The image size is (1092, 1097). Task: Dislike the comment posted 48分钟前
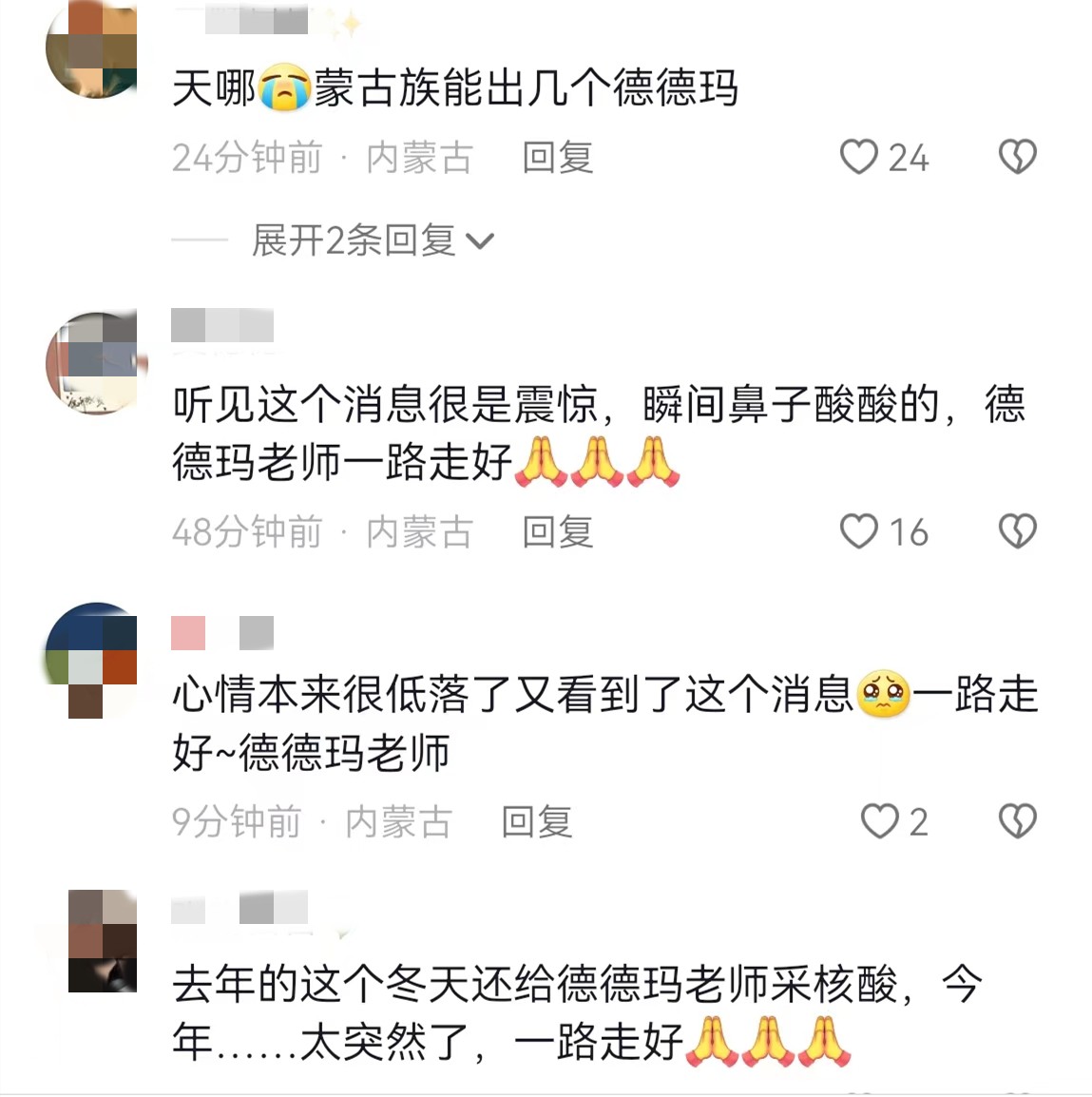point(1017,531)
